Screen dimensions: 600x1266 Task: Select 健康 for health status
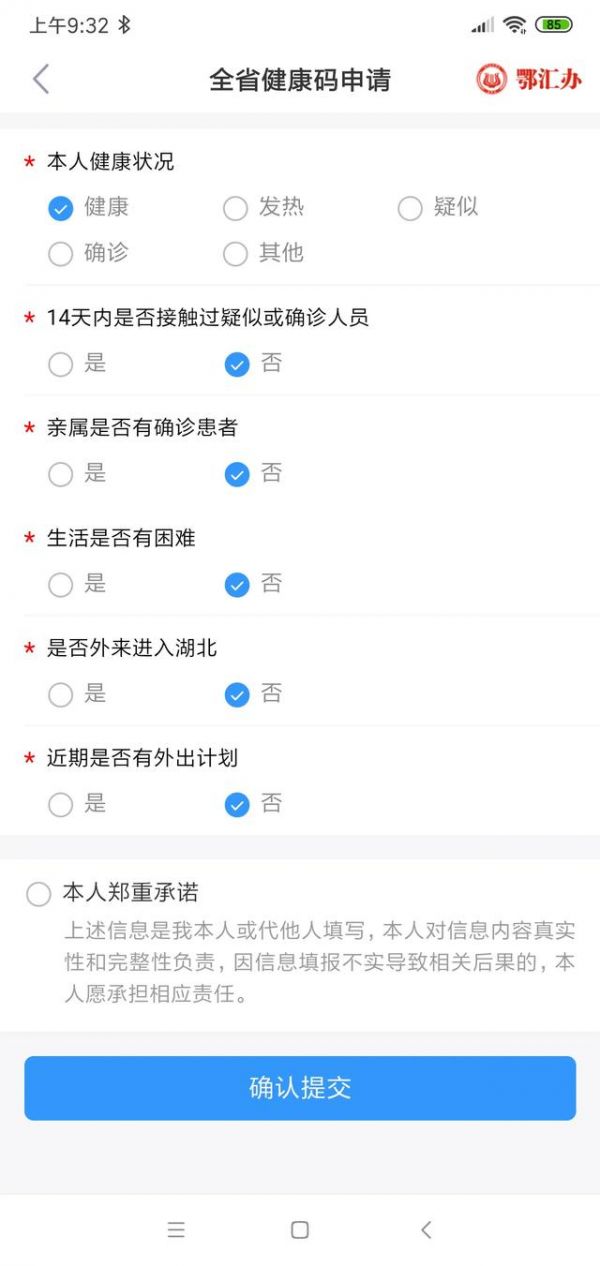61,208
